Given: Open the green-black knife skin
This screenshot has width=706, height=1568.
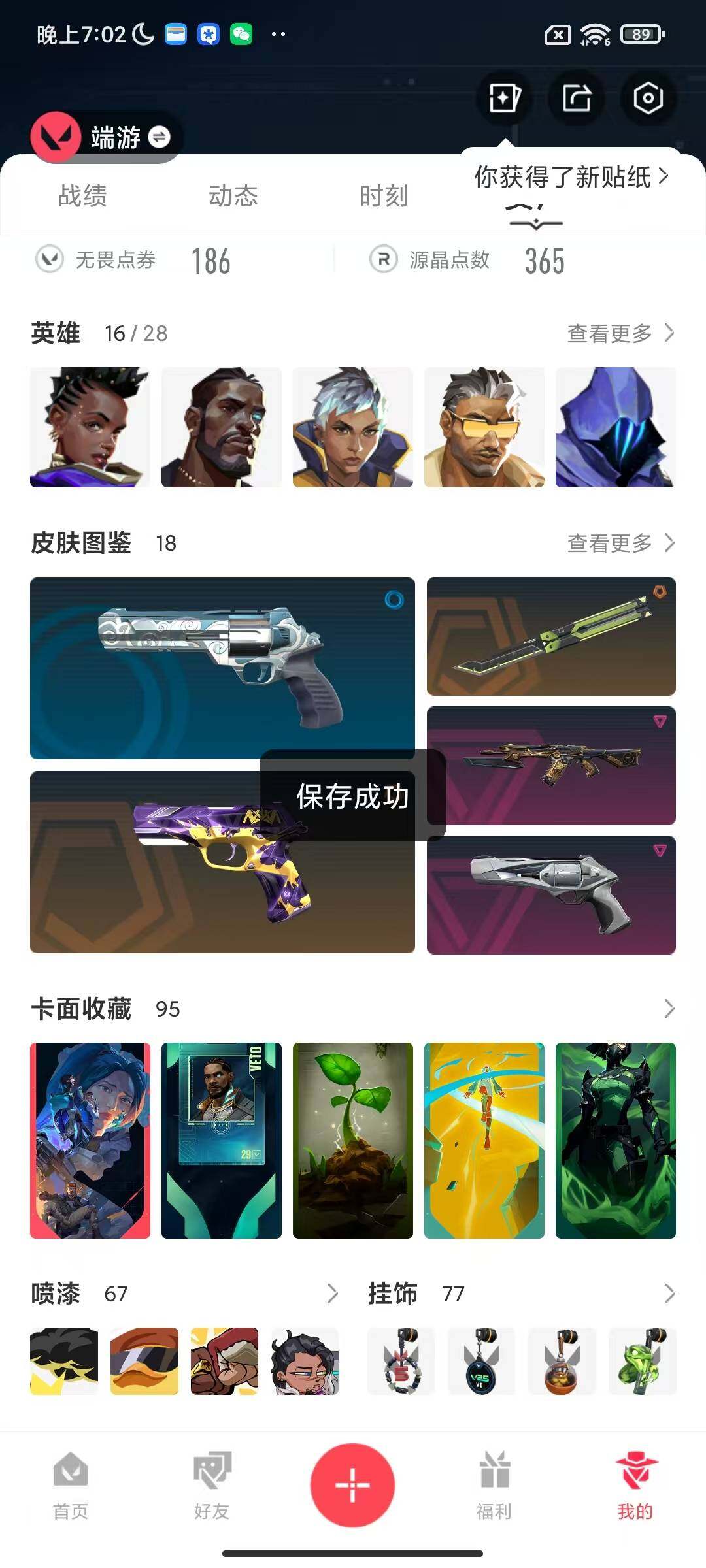Looking at the screenshot, I should pos(550,636).
